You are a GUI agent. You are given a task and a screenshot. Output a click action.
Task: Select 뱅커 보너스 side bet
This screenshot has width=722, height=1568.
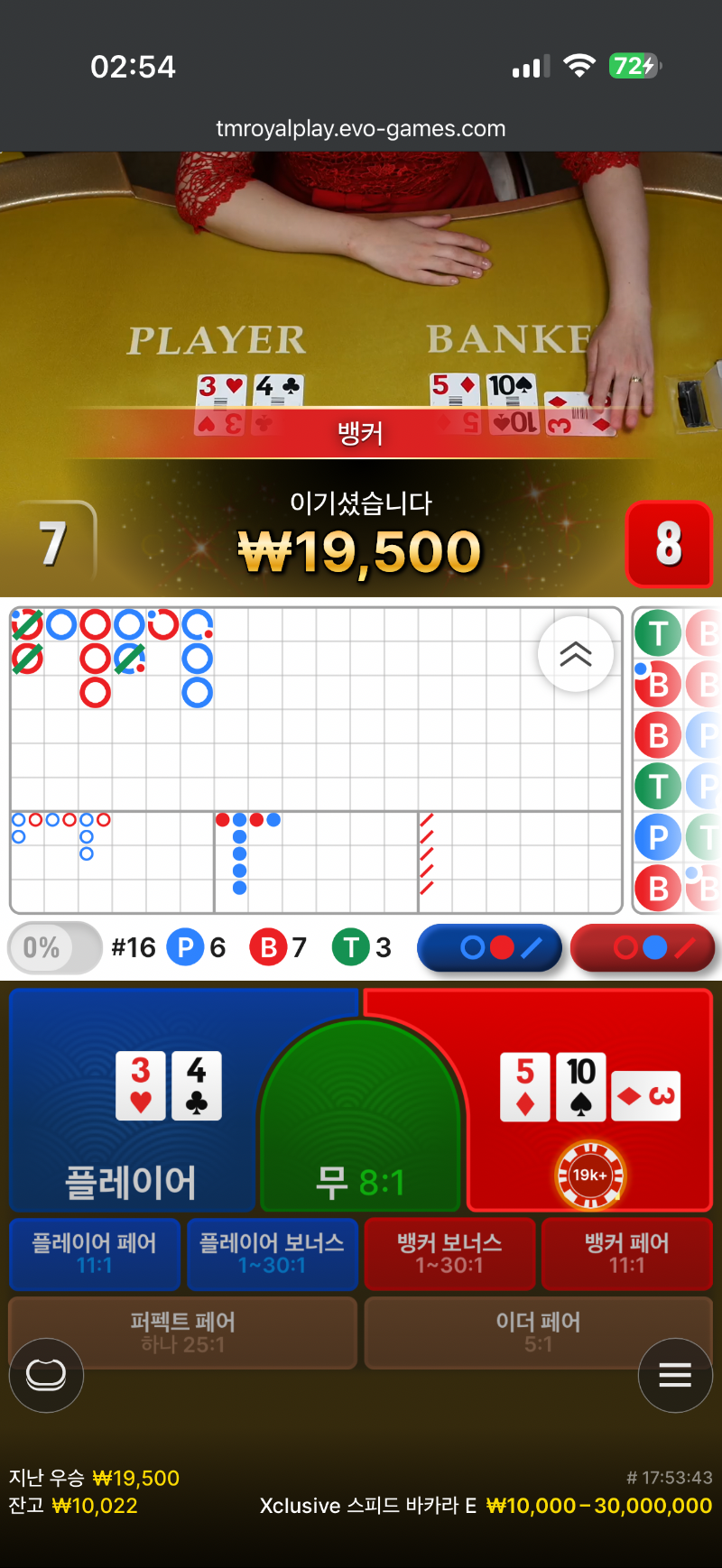click(x=449, y=1253)
